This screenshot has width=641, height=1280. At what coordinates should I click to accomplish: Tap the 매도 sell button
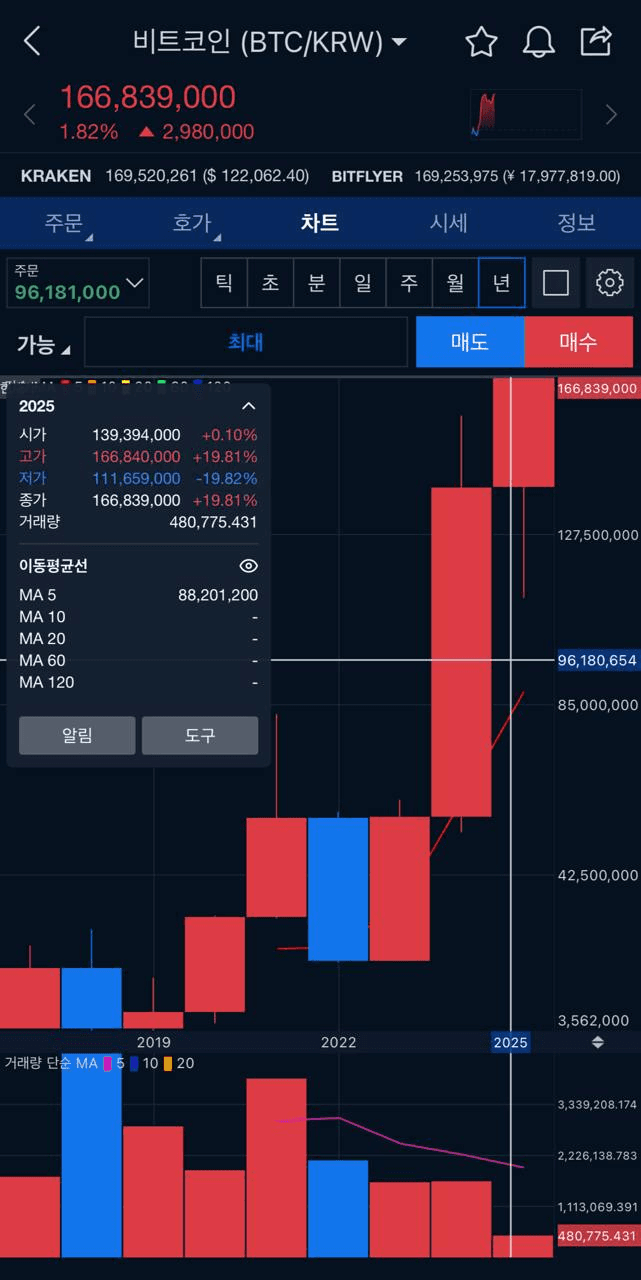point(470,342)
